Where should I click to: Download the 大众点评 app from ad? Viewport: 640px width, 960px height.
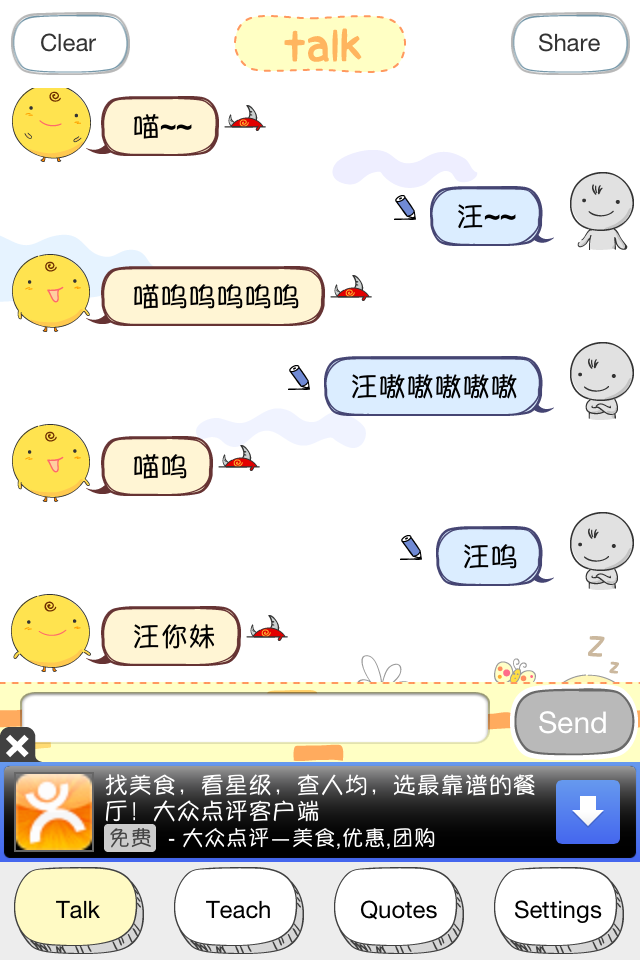[588, 812]
